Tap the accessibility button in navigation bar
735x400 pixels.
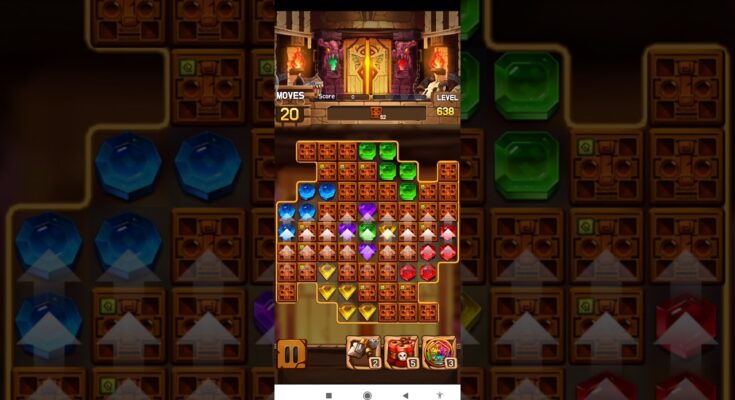(x=440, y=395)
